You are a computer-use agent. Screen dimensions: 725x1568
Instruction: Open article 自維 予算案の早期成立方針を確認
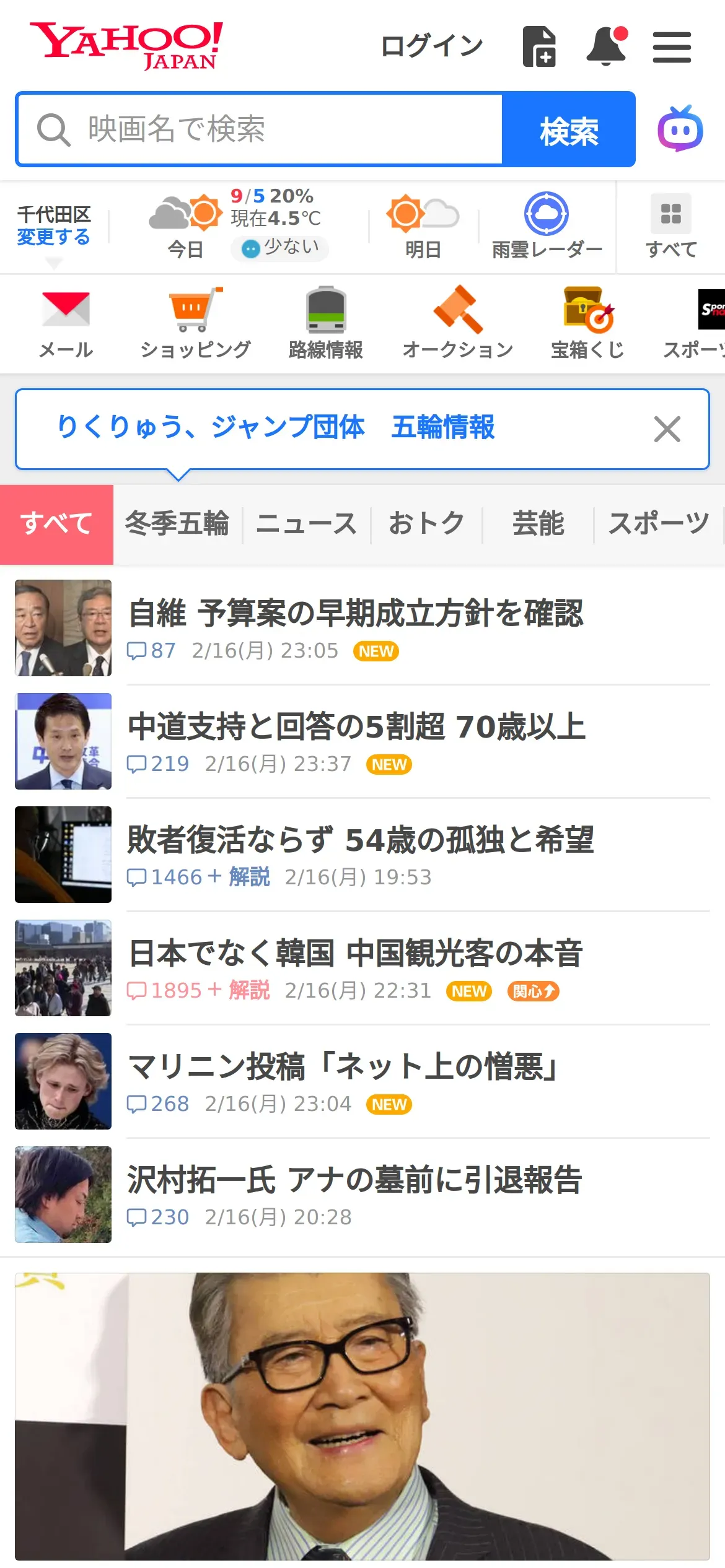tap(355, 613)
